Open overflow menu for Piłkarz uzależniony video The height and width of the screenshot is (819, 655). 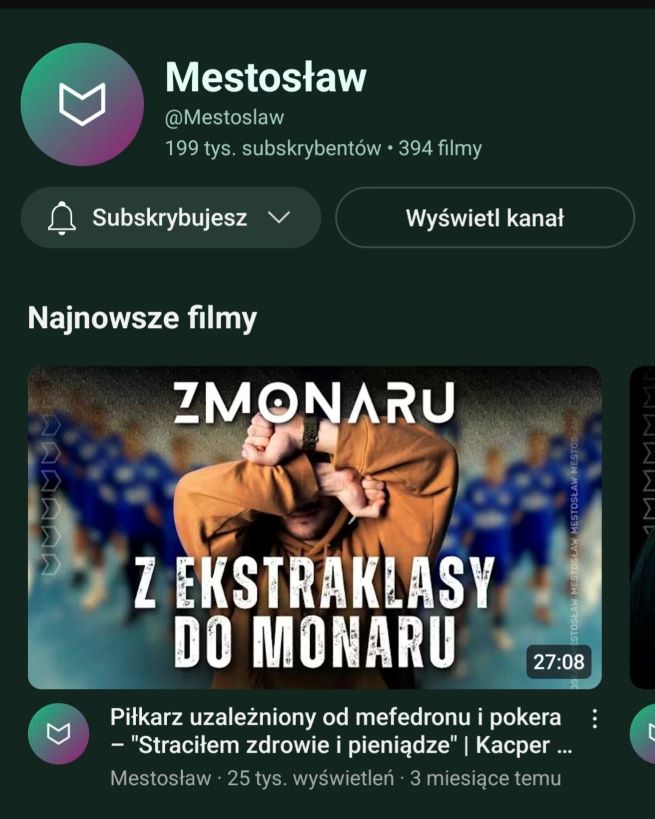click(595, 719)
